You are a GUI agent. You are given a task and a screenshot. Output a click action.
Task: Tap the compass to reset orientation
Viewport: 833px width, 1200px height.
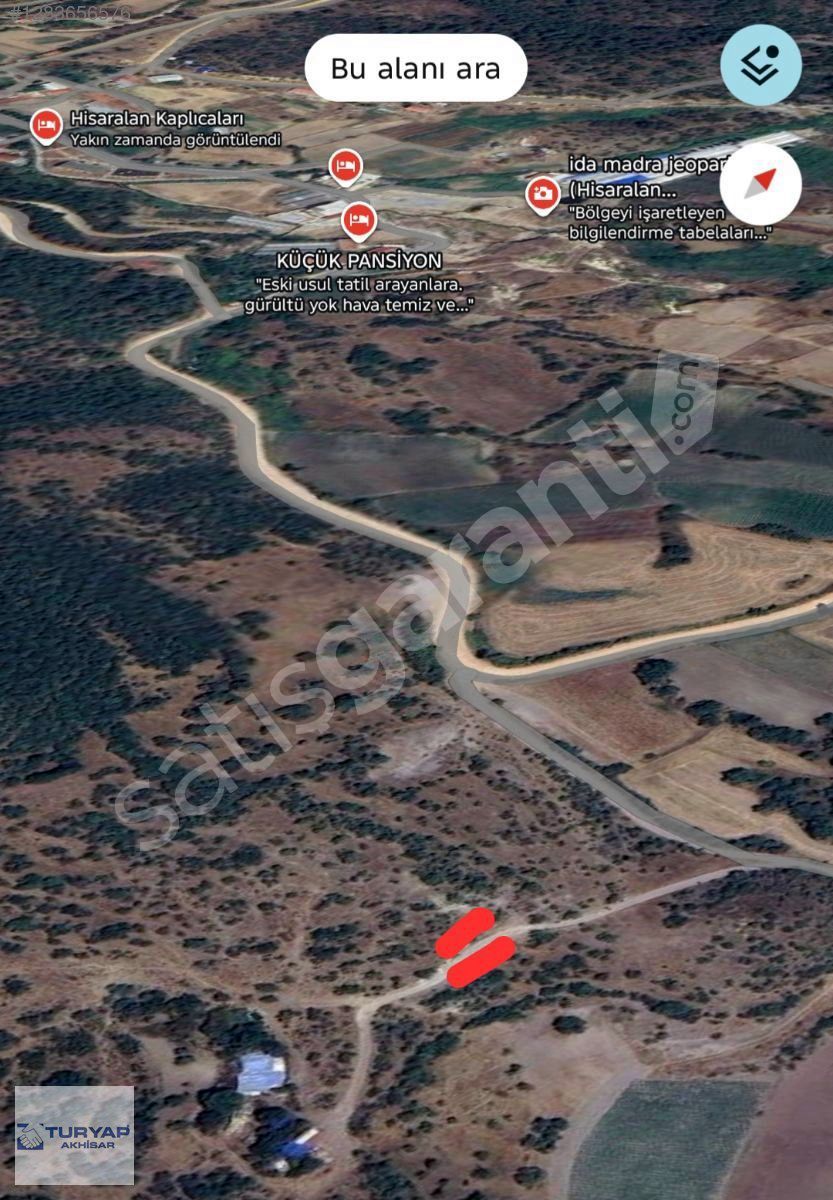tap(761, 184)
